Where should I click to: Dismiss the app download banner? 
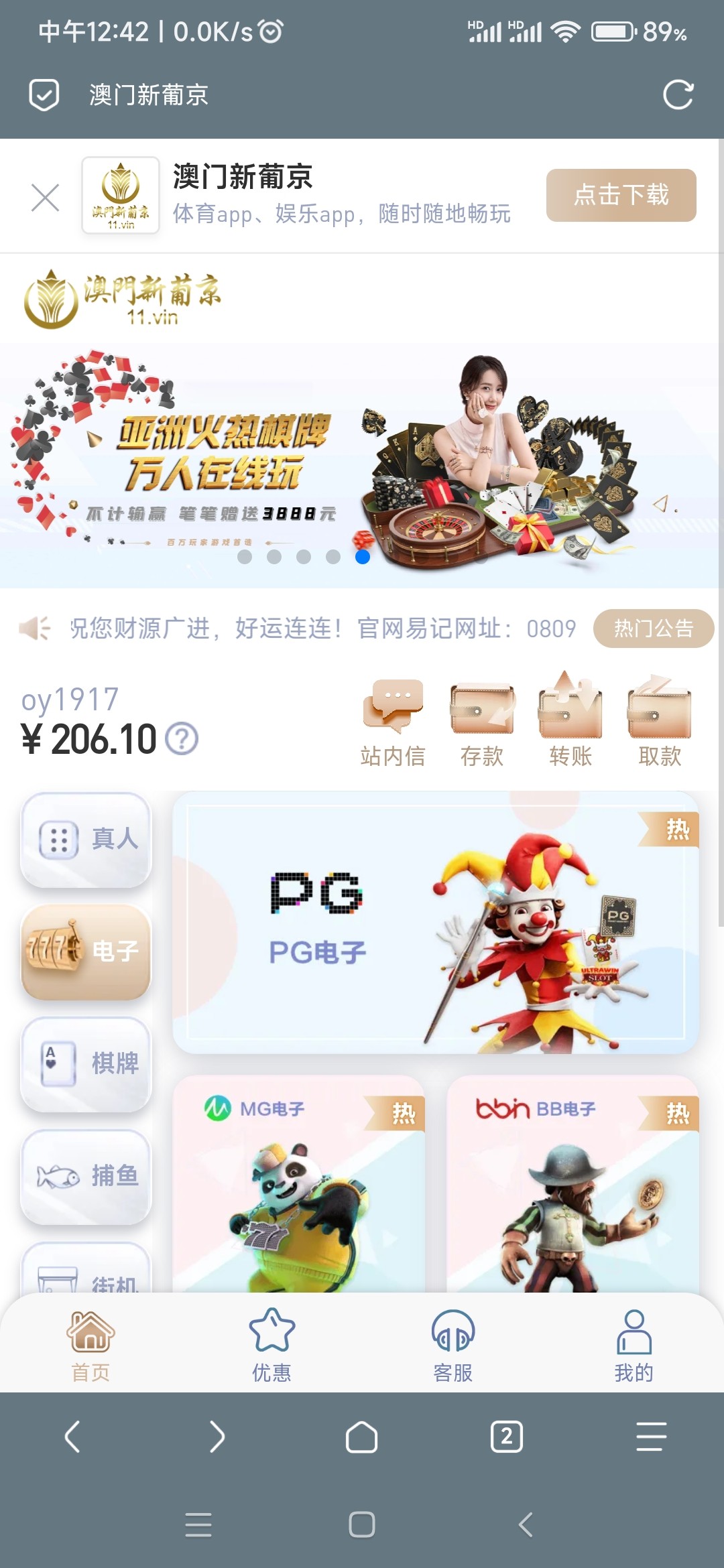point(45,197)
